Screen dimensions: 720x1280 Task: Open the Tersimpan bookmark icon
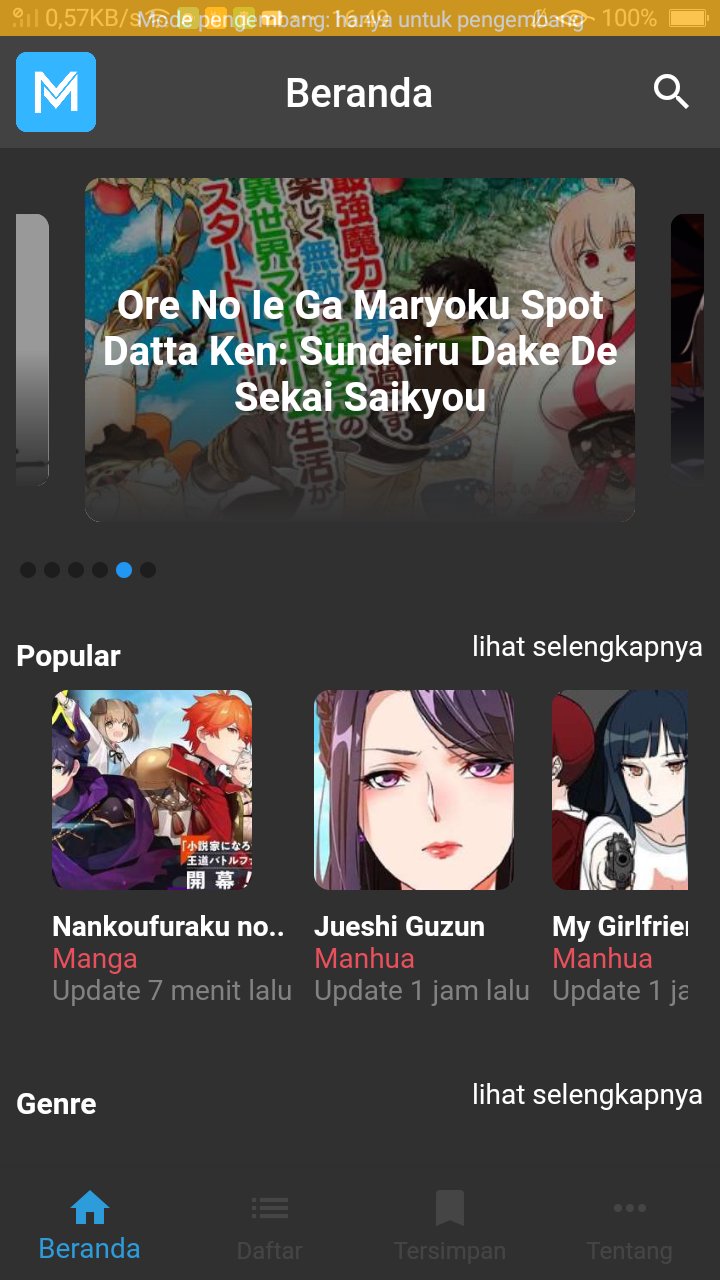tap(450, 1207)
